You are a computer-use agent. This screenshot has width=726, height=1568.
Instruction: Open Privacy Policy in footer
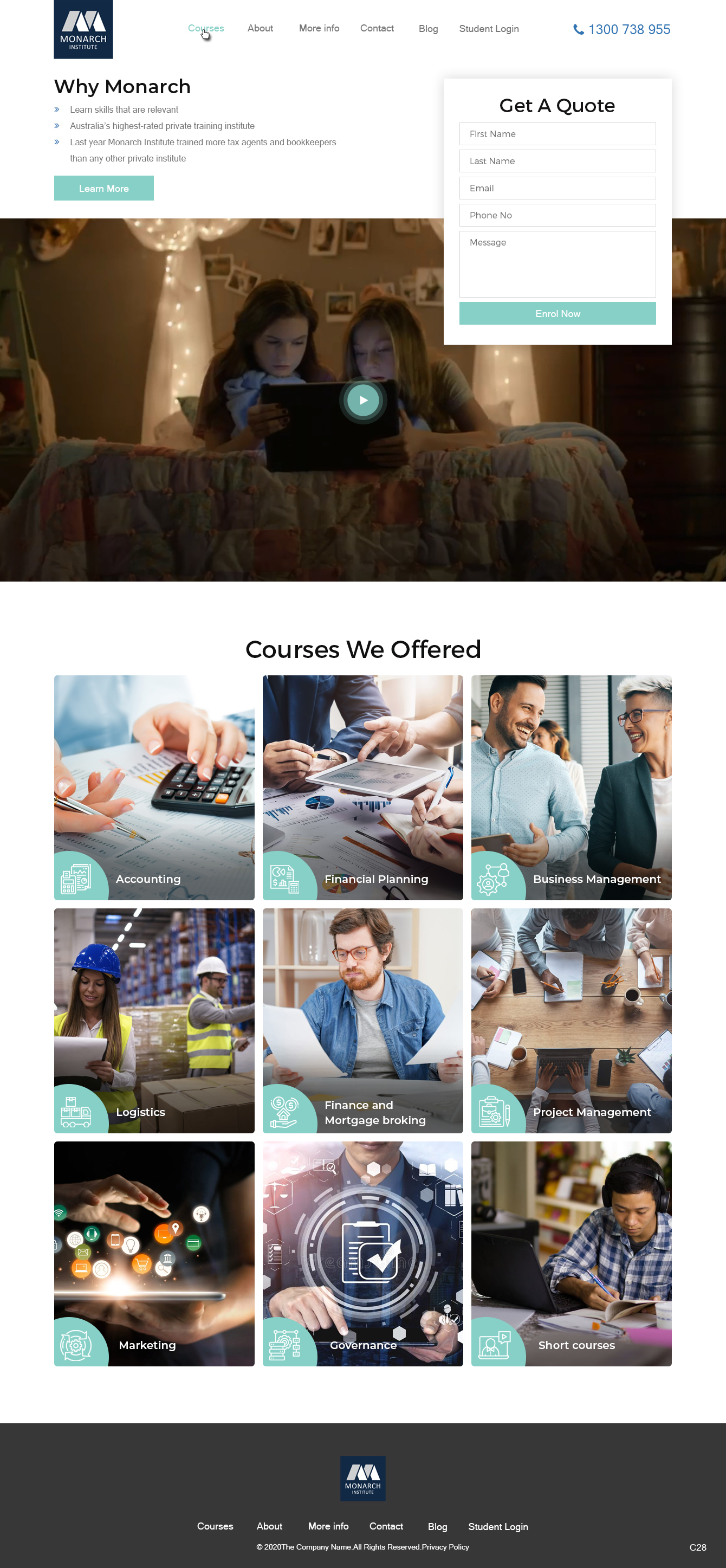[445, 1547]
